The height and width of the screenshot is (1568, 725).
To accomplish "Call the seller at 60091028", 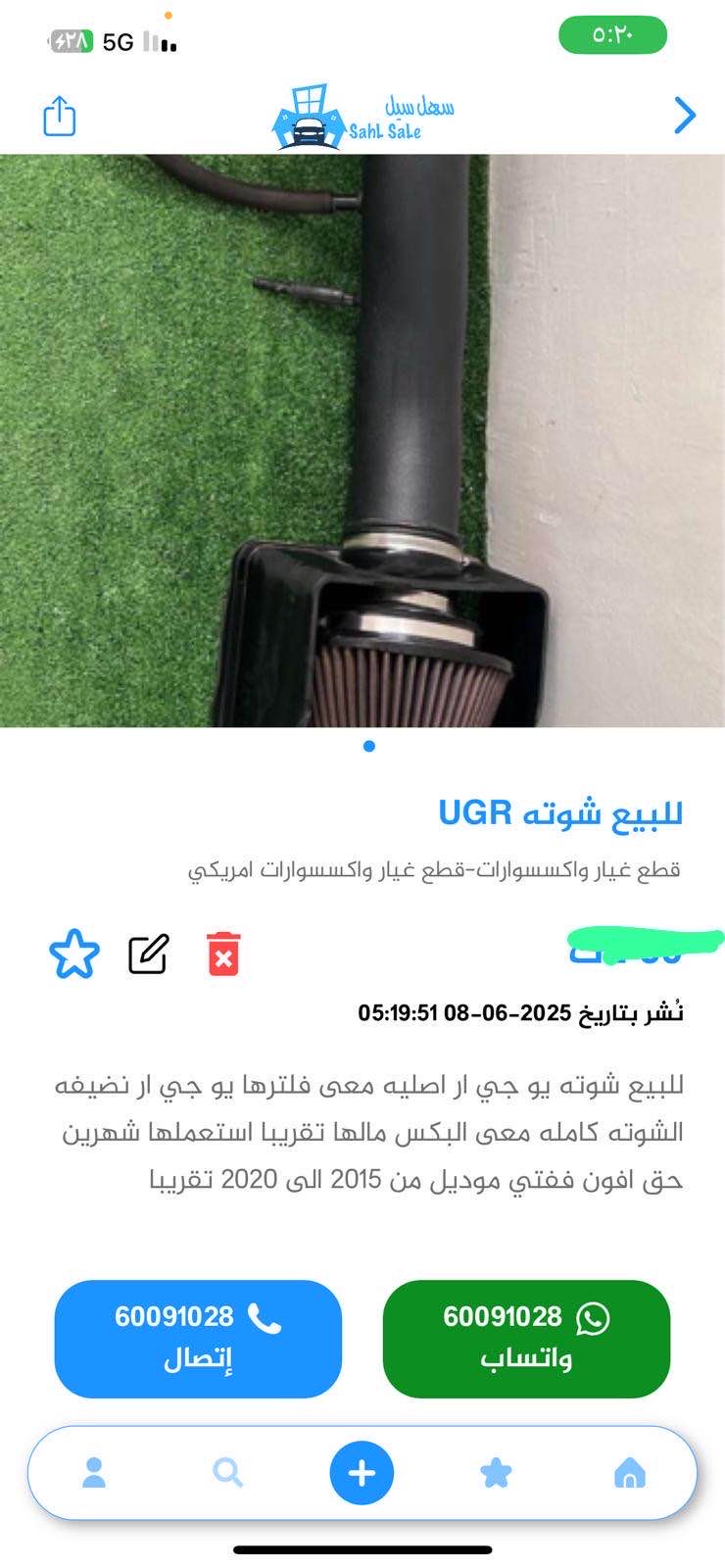I will [198, 1339].
